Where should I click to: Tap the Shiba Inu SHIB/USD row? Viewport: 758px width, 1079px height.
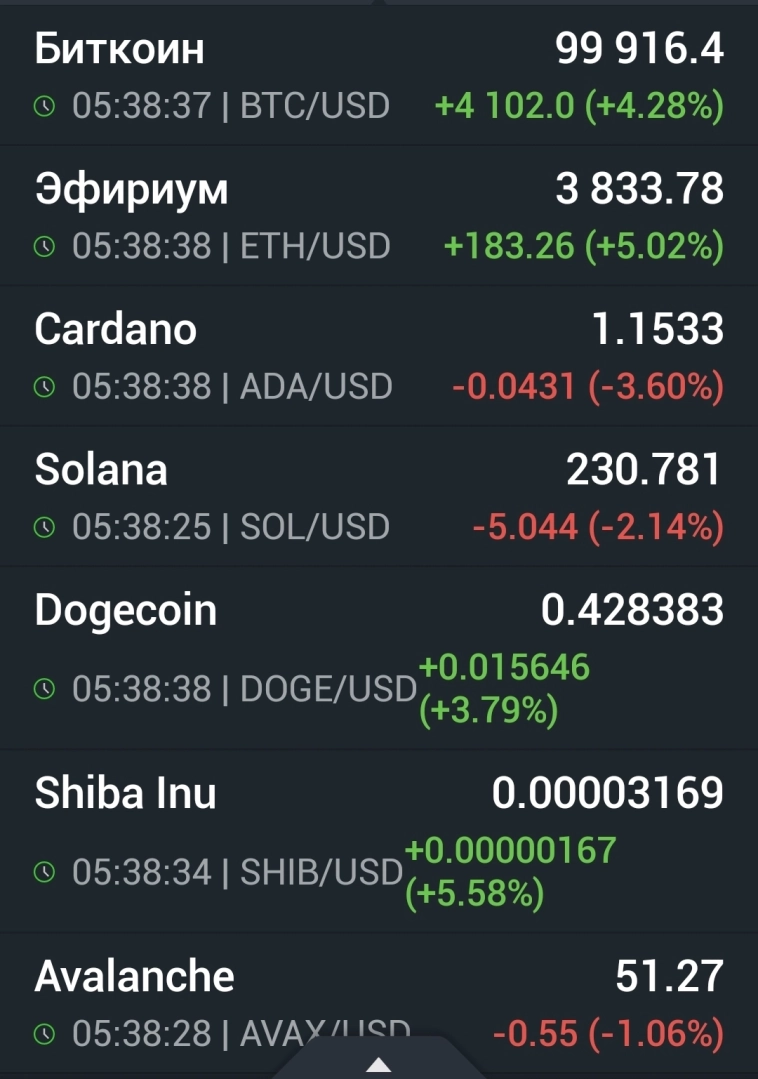pos(378,840)
